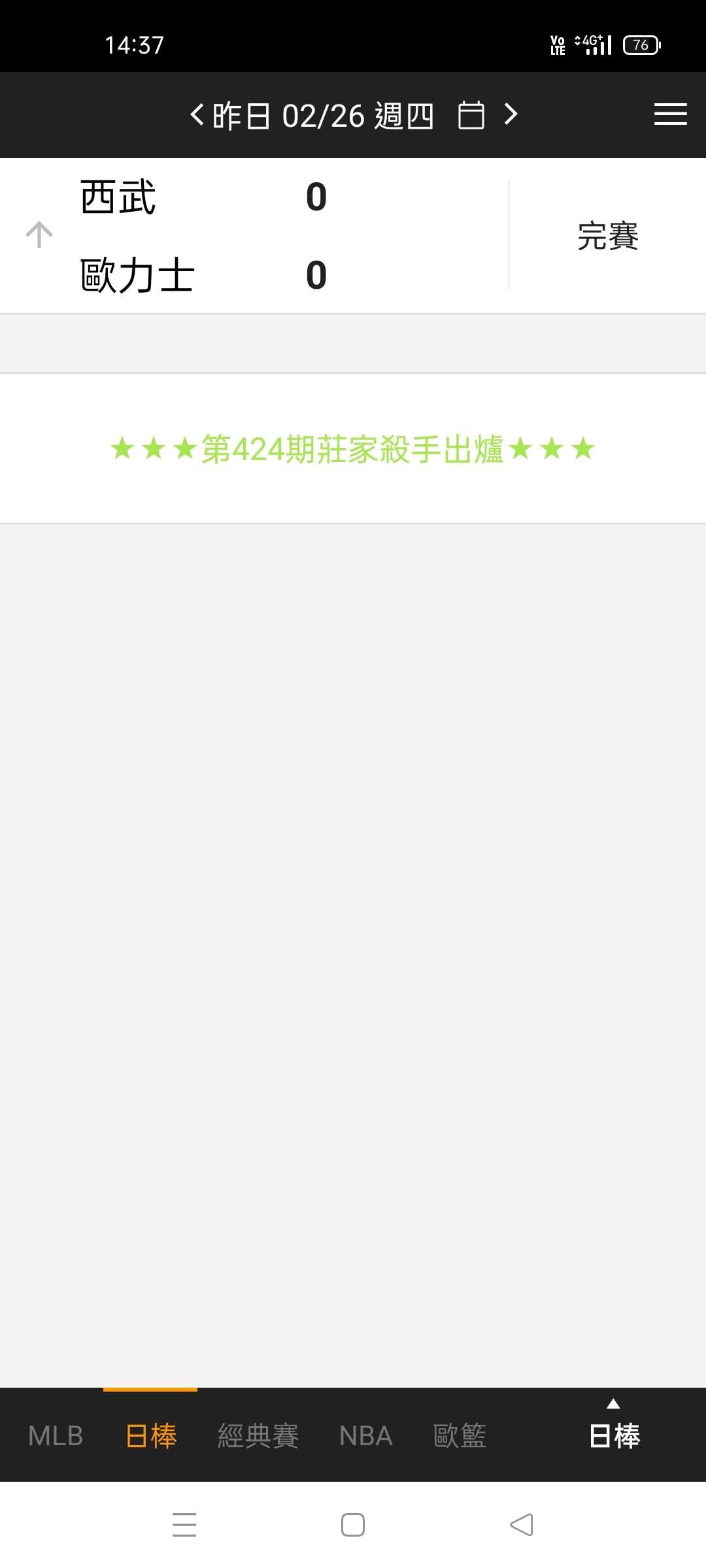Go to the previous day arrow
This screenshot has width=706, height=1568.
197,115
